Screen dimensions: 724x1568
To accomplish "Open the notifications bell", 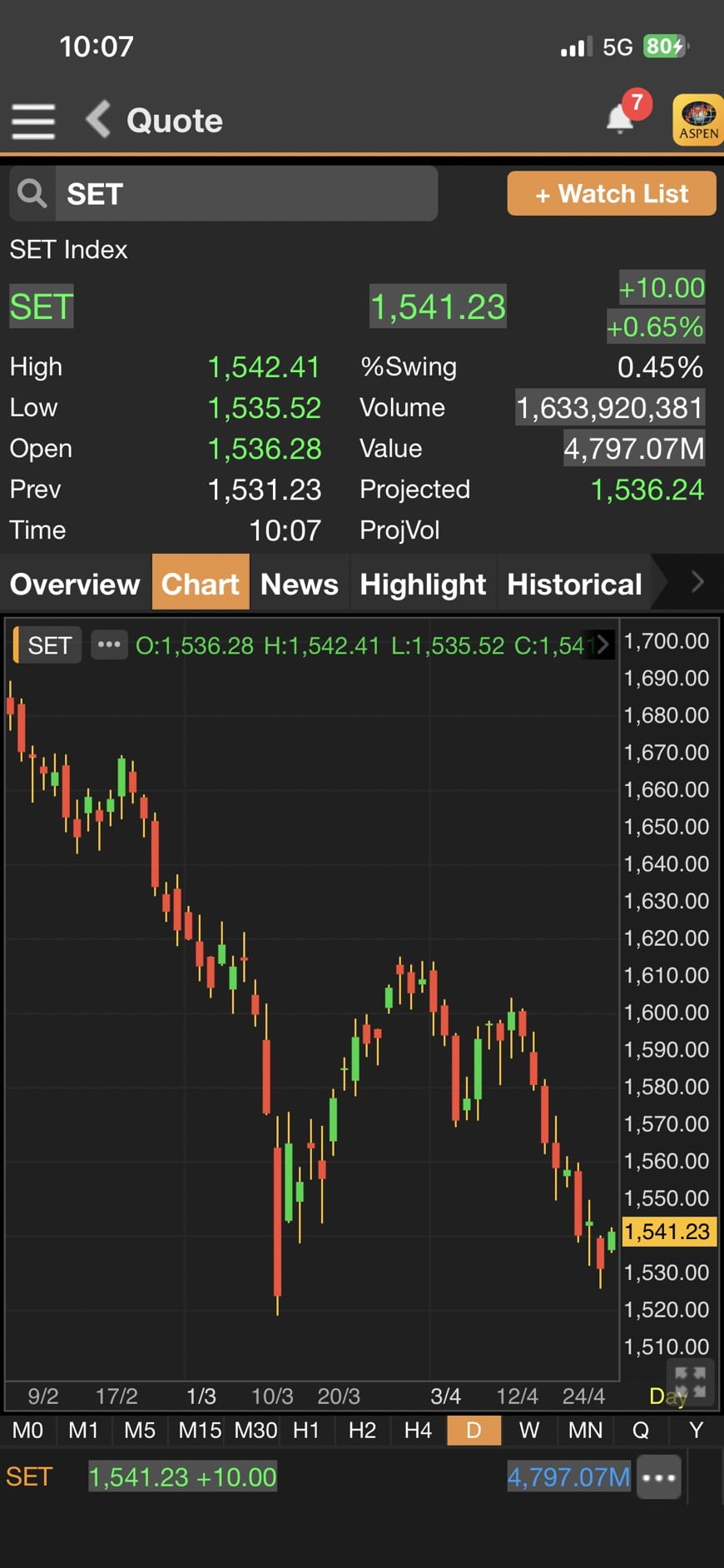I will pos(621,118).
